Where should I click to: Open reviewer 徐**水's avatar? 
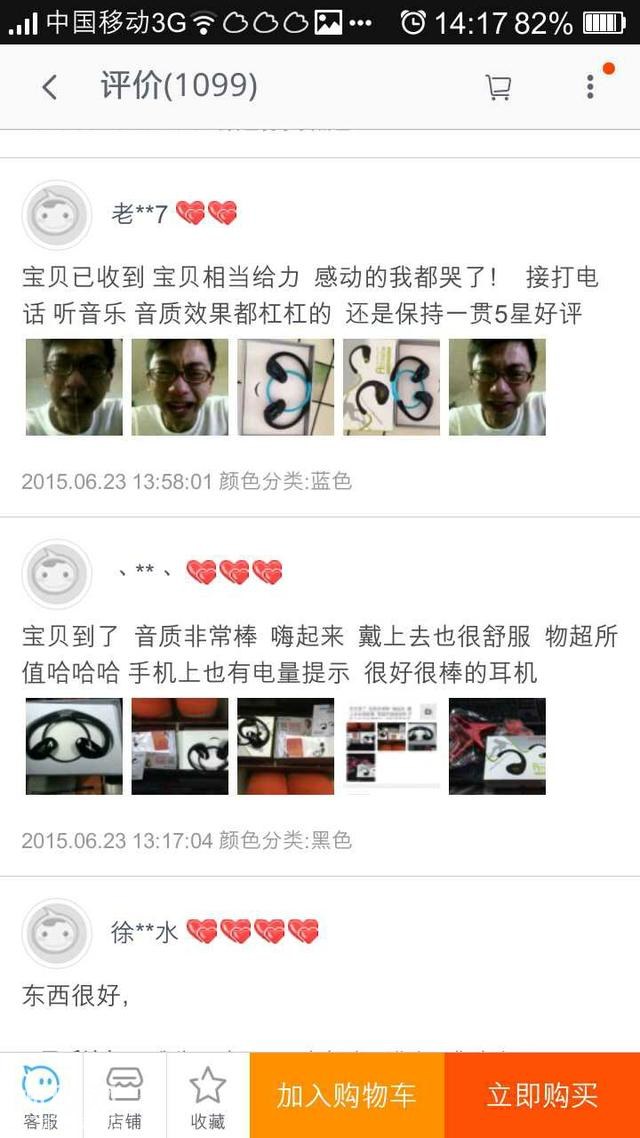pos(57,933)
